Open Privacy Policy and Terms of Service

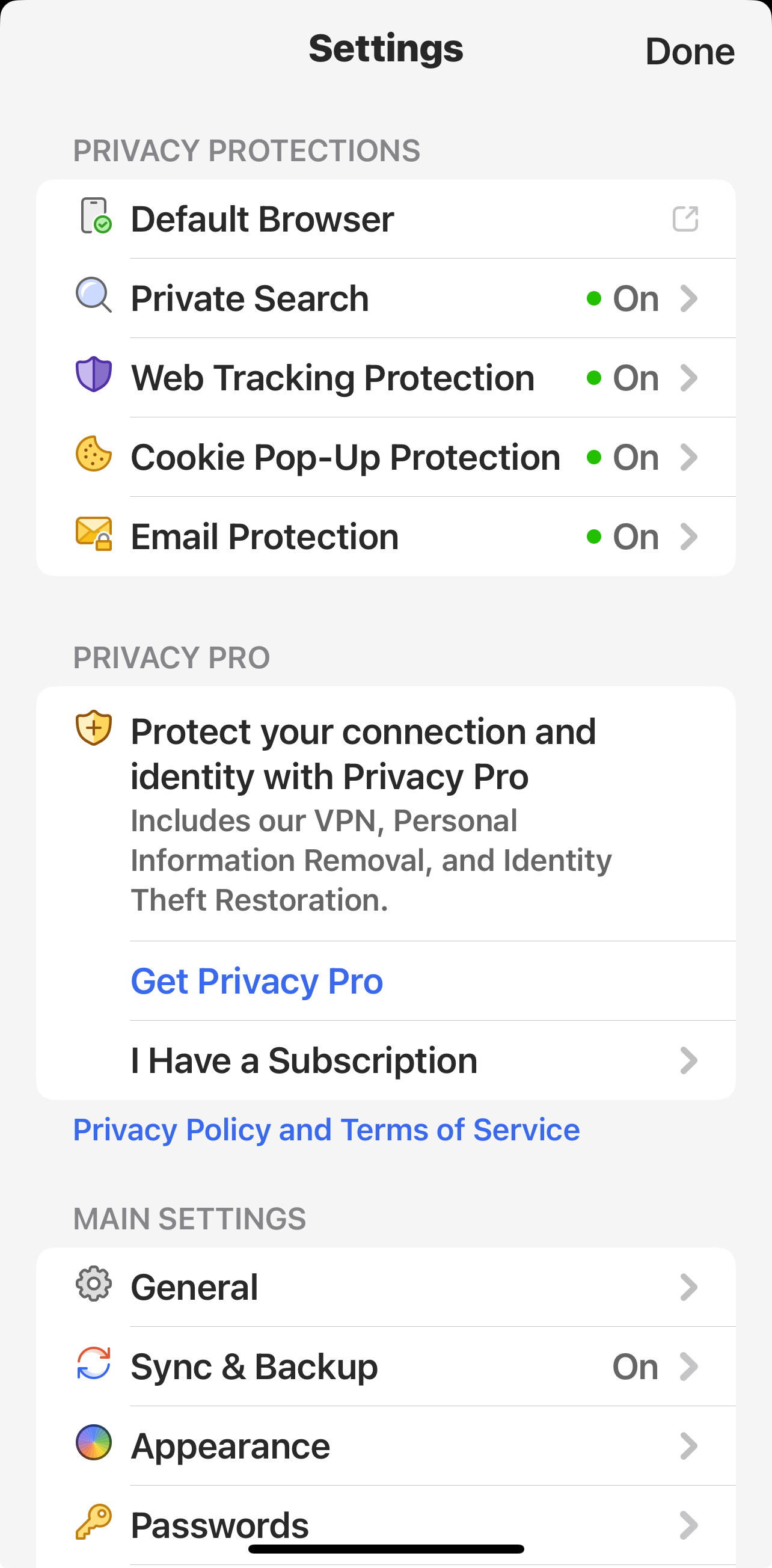[x=326, y=1130]
